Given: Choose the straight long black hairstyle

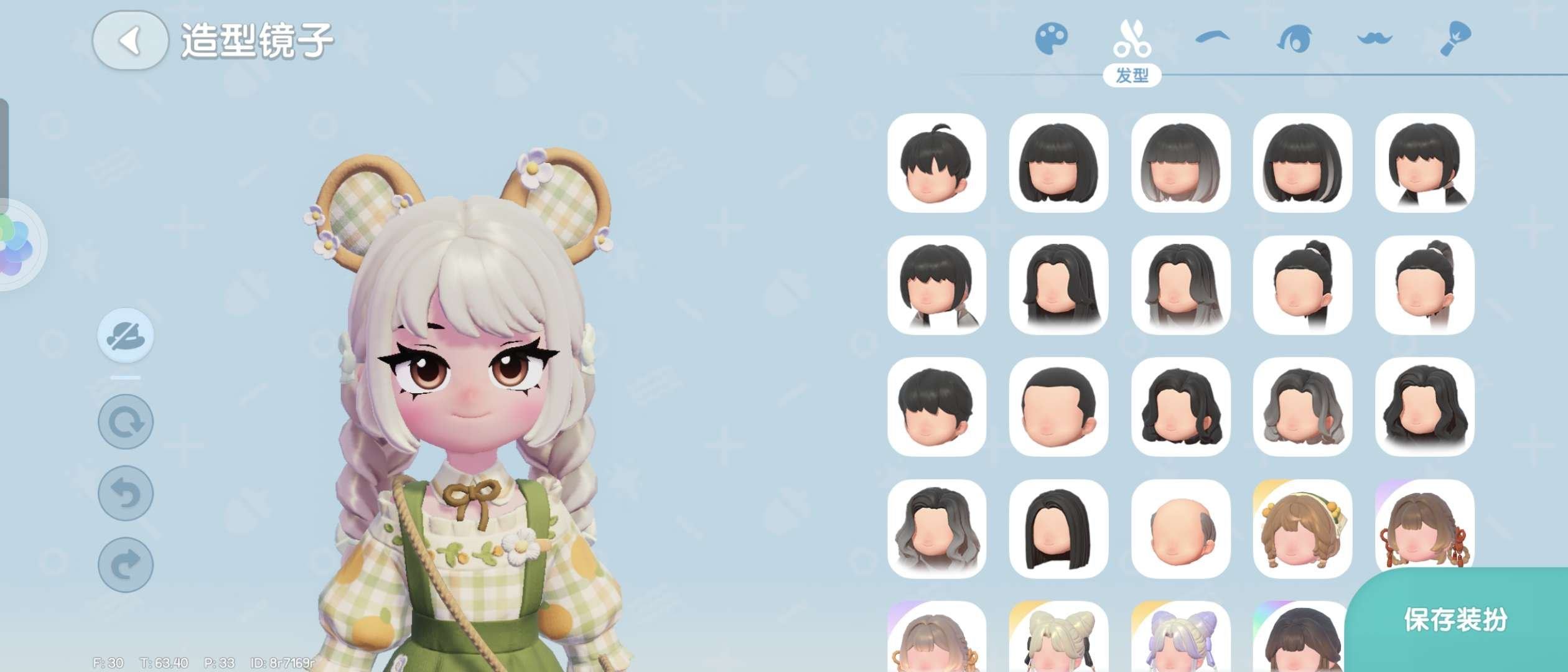Looking at the screenshot, I should coord(1058,529).
